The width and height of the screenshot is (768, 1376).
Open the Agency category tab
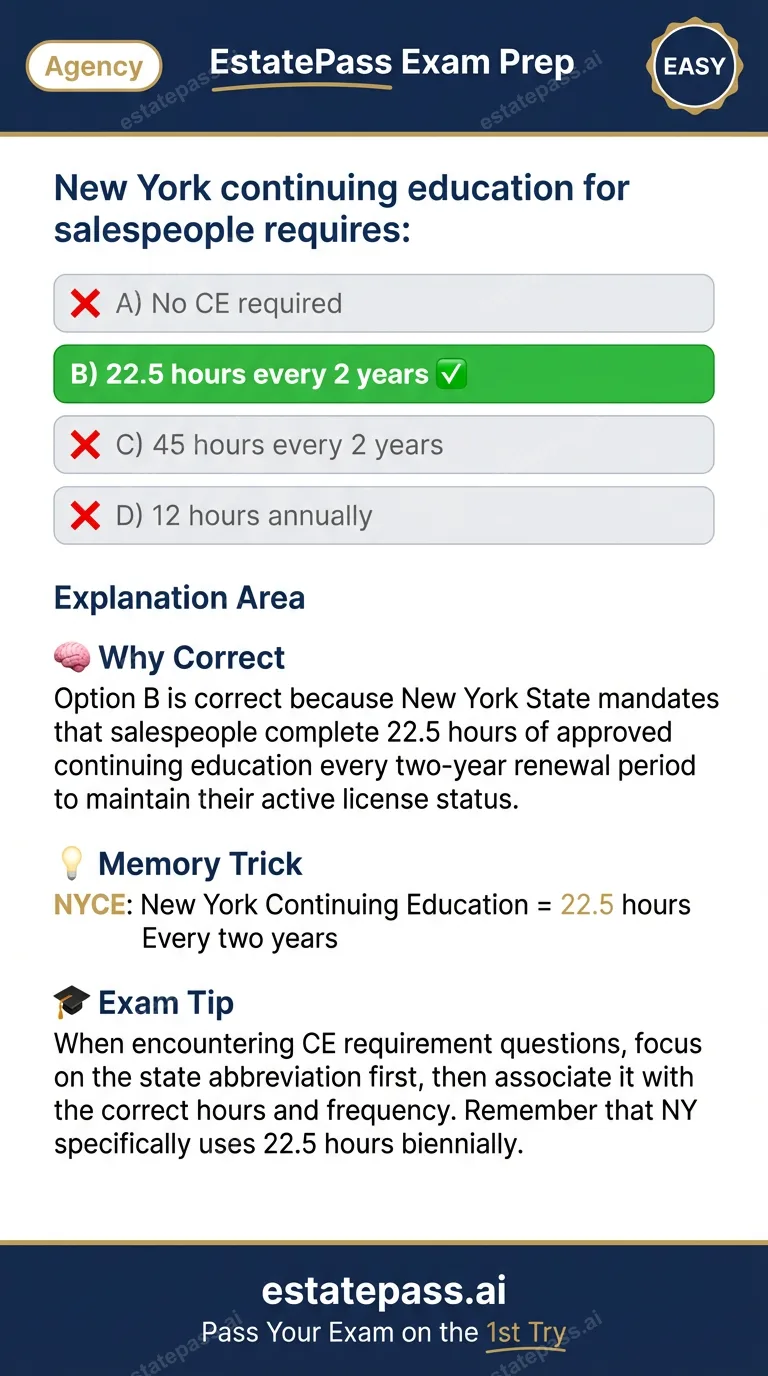(x=93, y=66)
